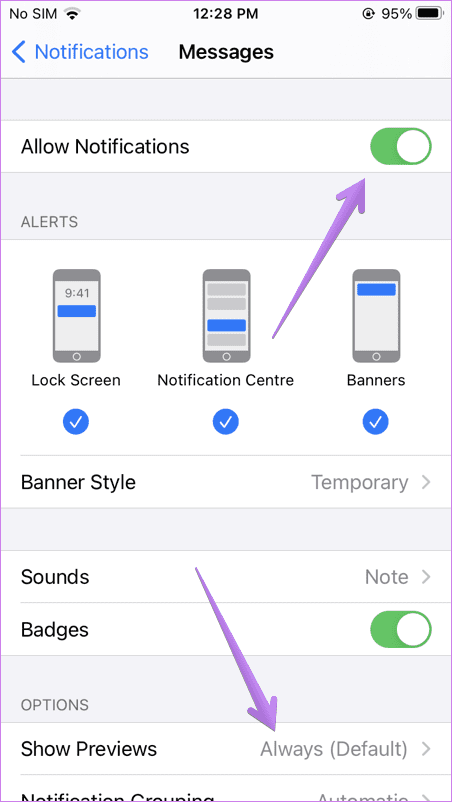
Task: Open the Sounds setting
Action: 226,577
